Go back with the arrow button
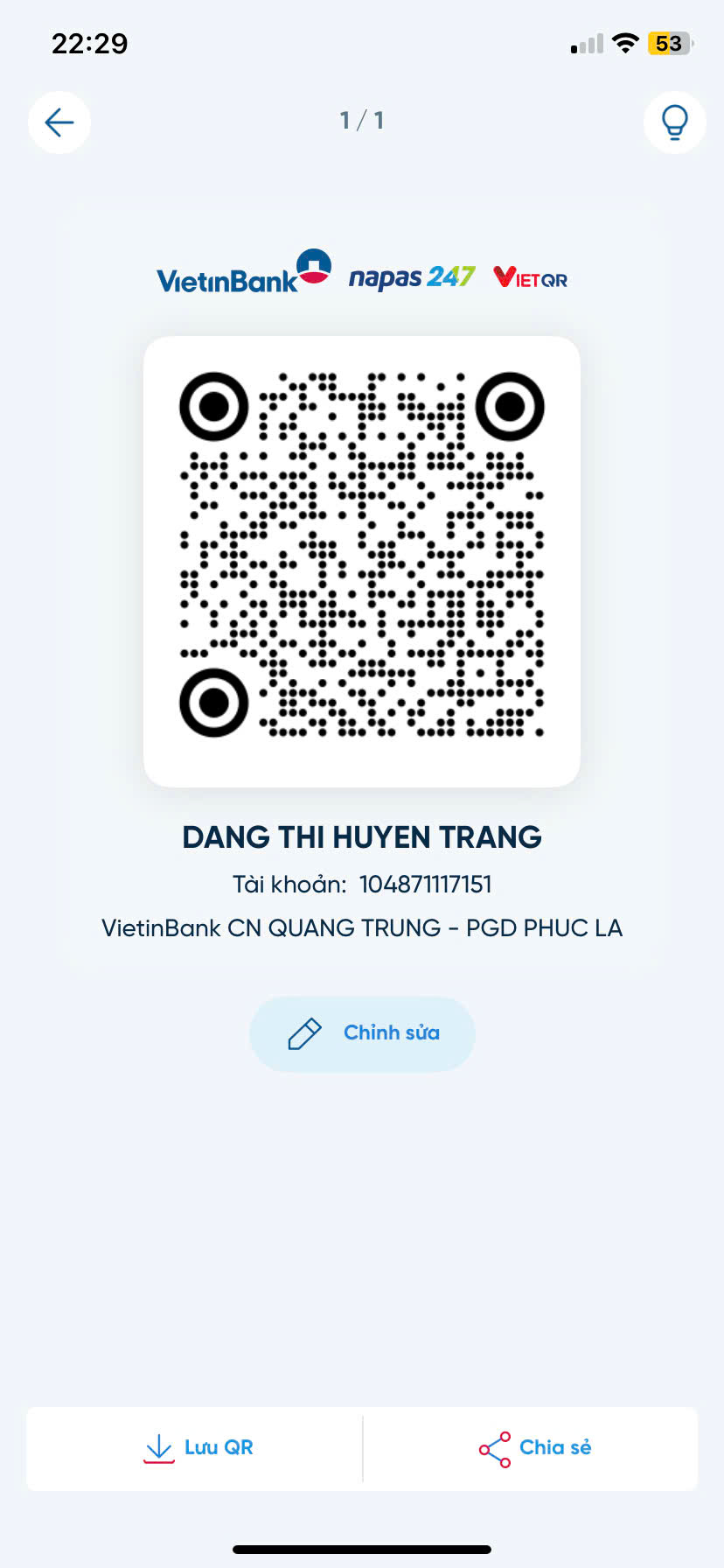 59,122
